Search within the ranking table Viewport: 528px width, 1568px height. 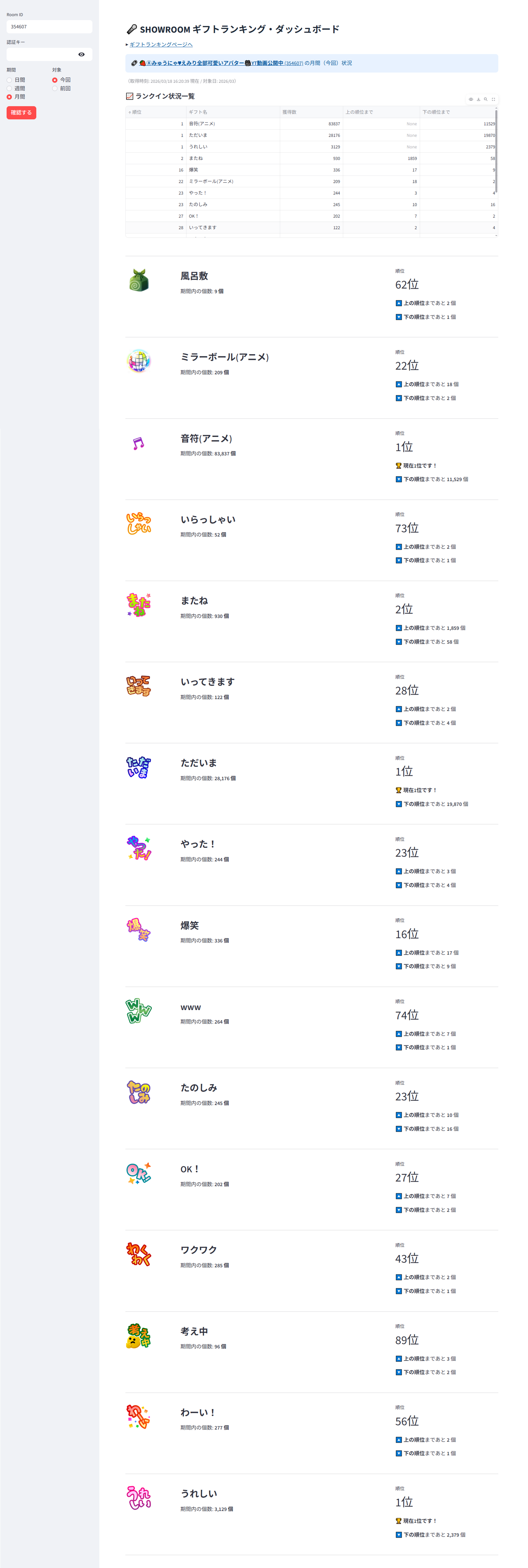pos(485,99)
